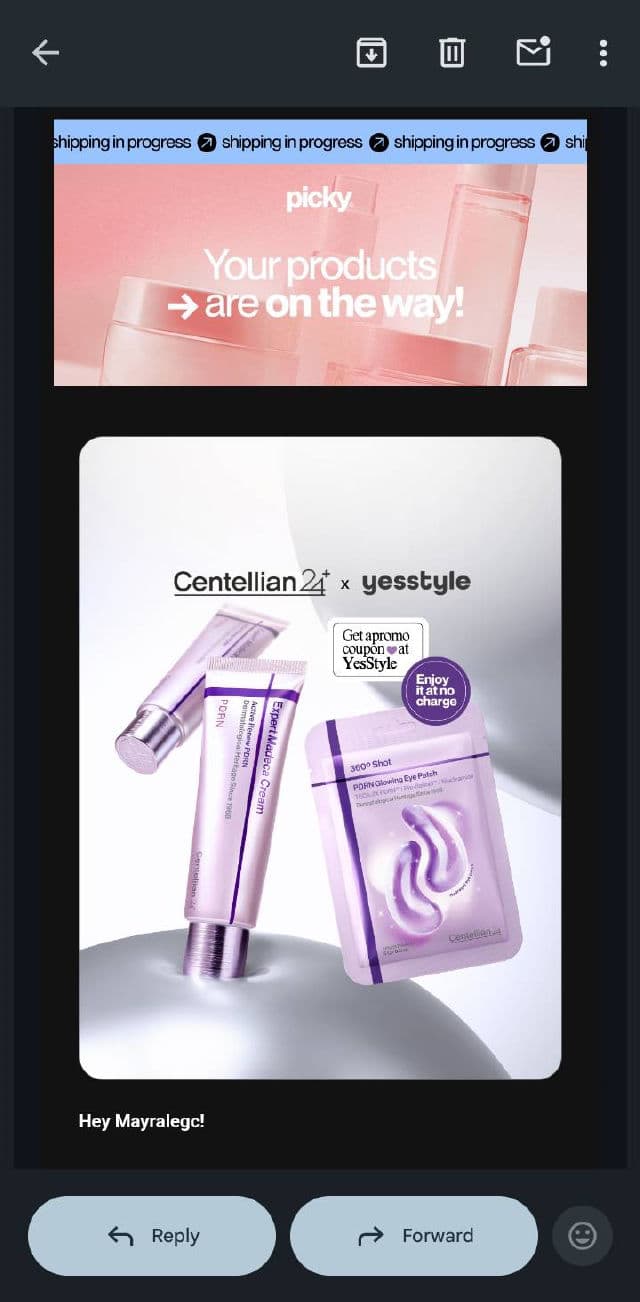Viewport: 640px width, 1302px height.
Task: Mark the email as unread
Action: 533,52
